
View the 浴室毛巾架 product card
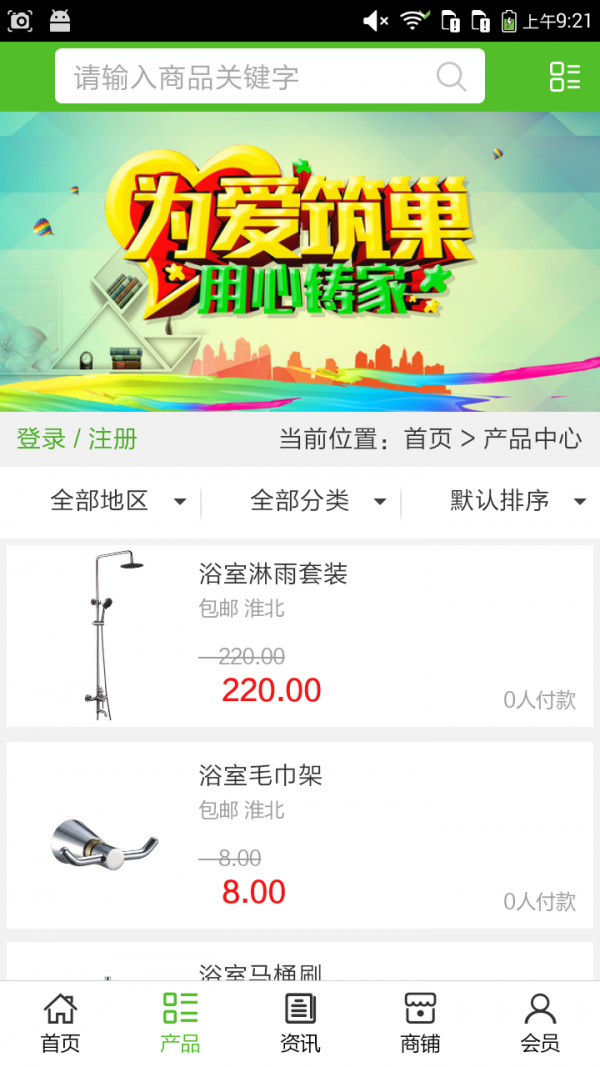(300, 835)
